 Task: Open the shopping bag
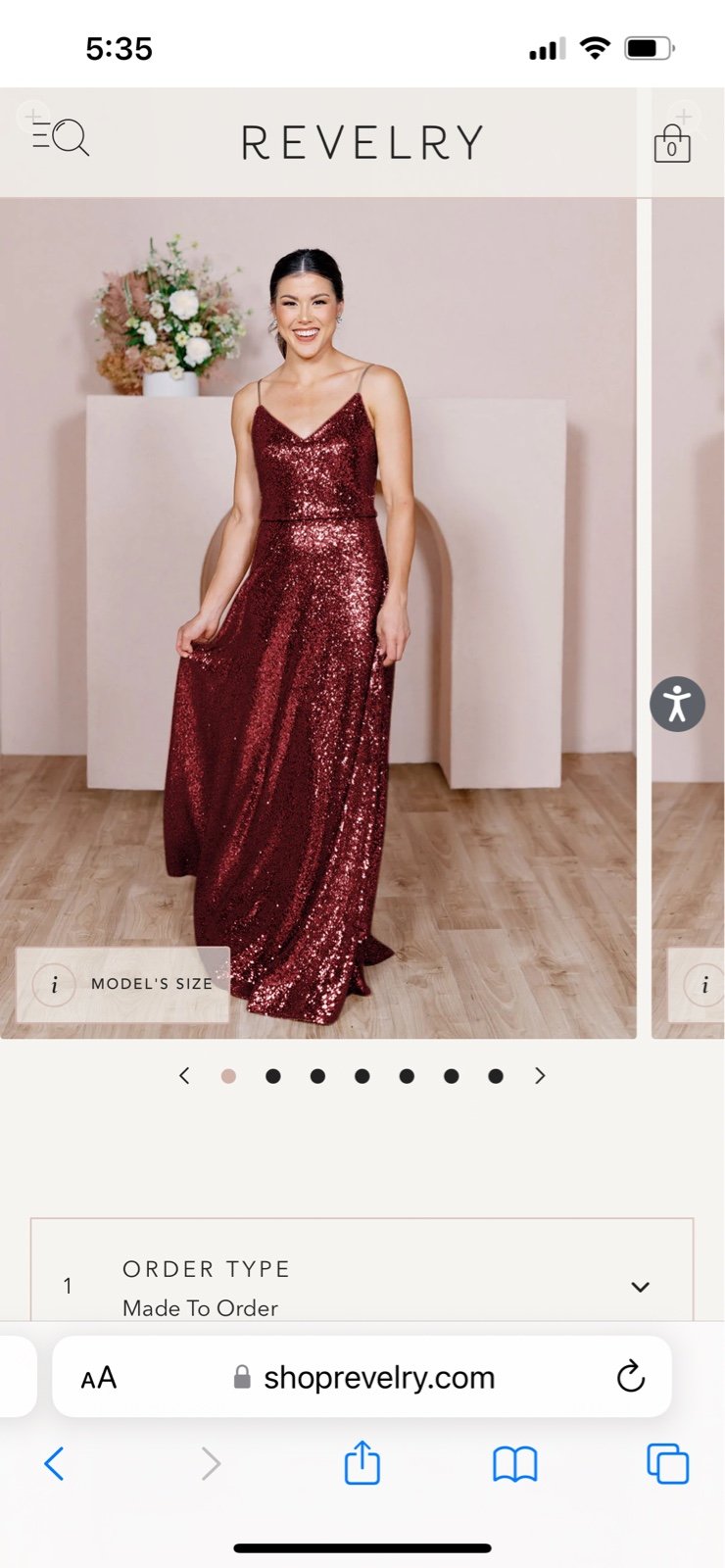(672, 143)
